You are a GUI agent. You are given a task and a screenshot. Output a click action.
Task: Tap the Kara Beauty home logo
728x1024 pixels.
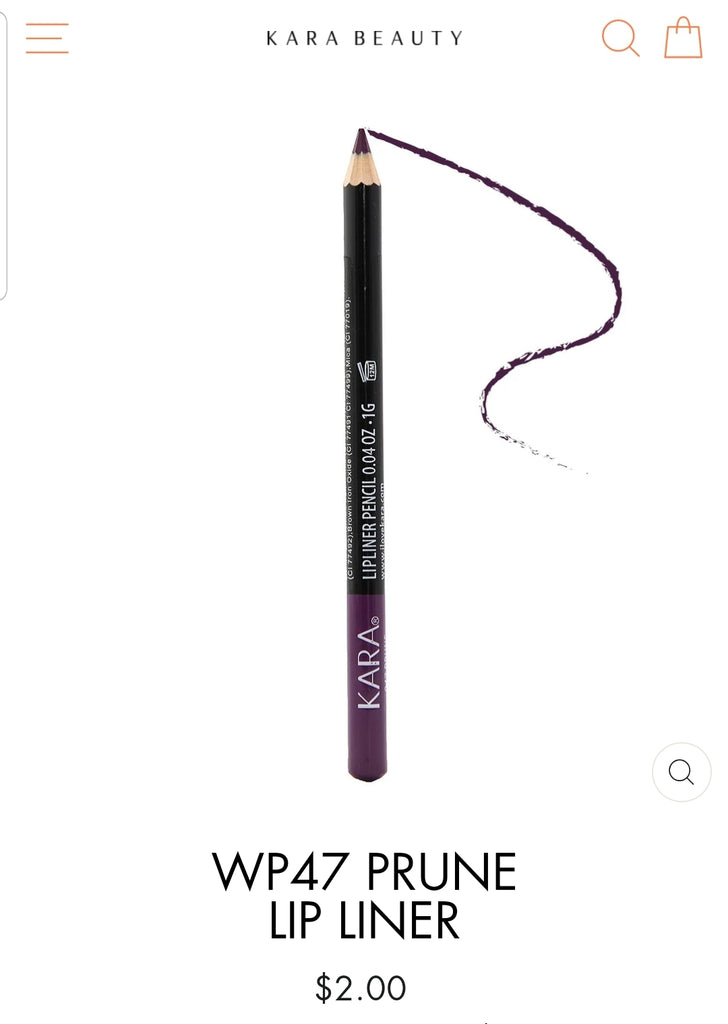(364, 39)
